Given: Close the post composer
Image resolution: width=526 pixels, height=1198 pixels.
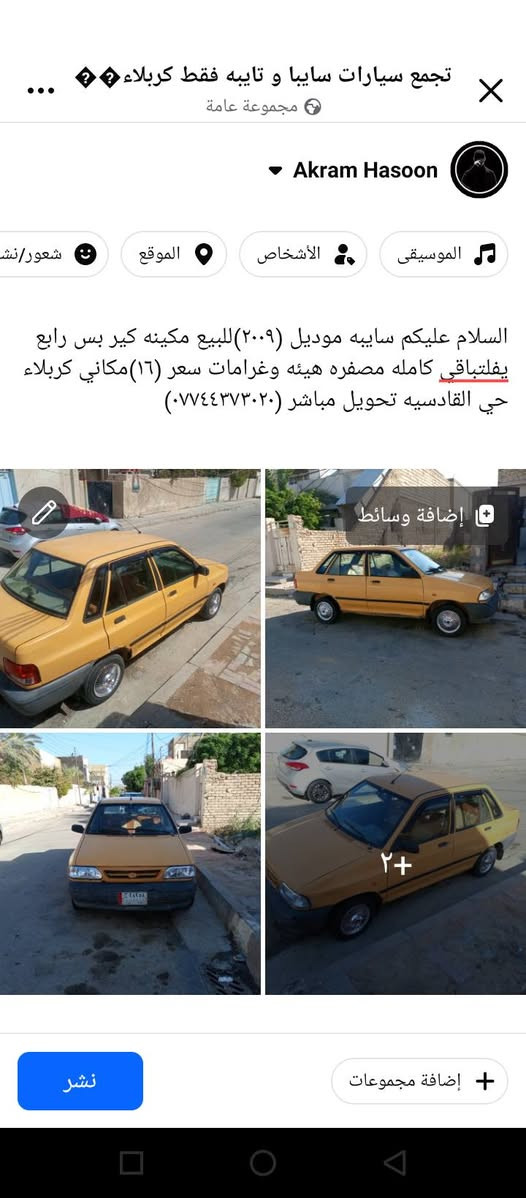Looking at the screenshot, I should point(490,90).
